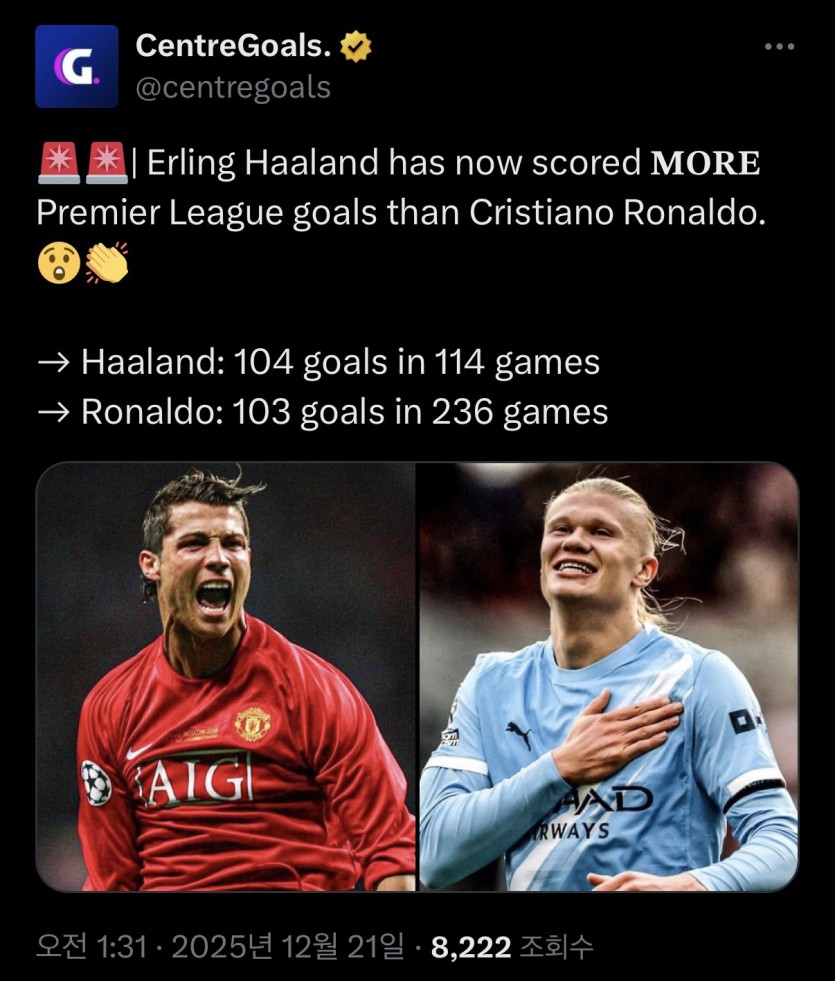Open the CentreGoals profile avatar
This screenshot has height=981, width=835.
[76, 66]
